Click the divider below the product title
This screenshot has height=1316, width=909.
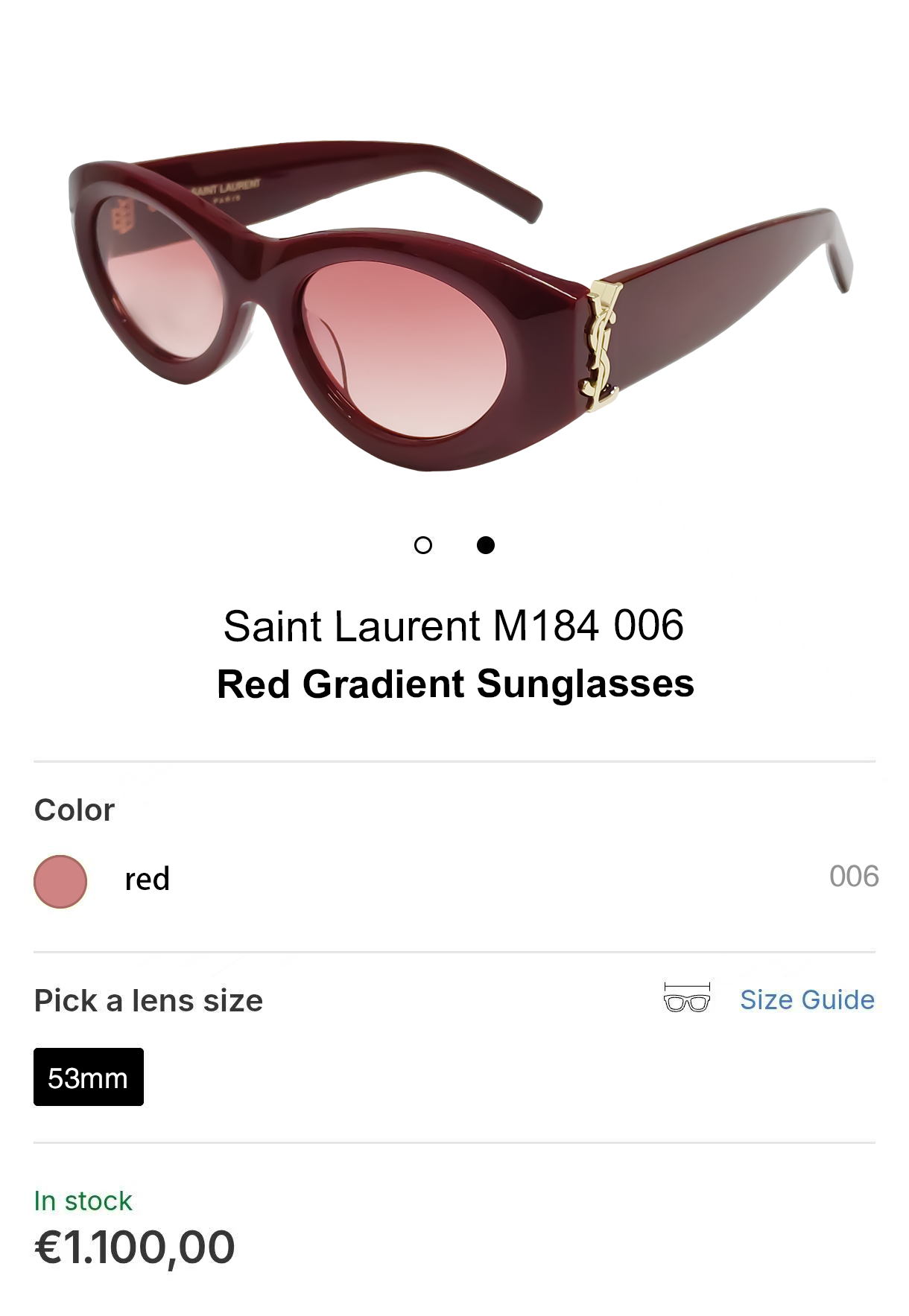(x=454, y=761)
